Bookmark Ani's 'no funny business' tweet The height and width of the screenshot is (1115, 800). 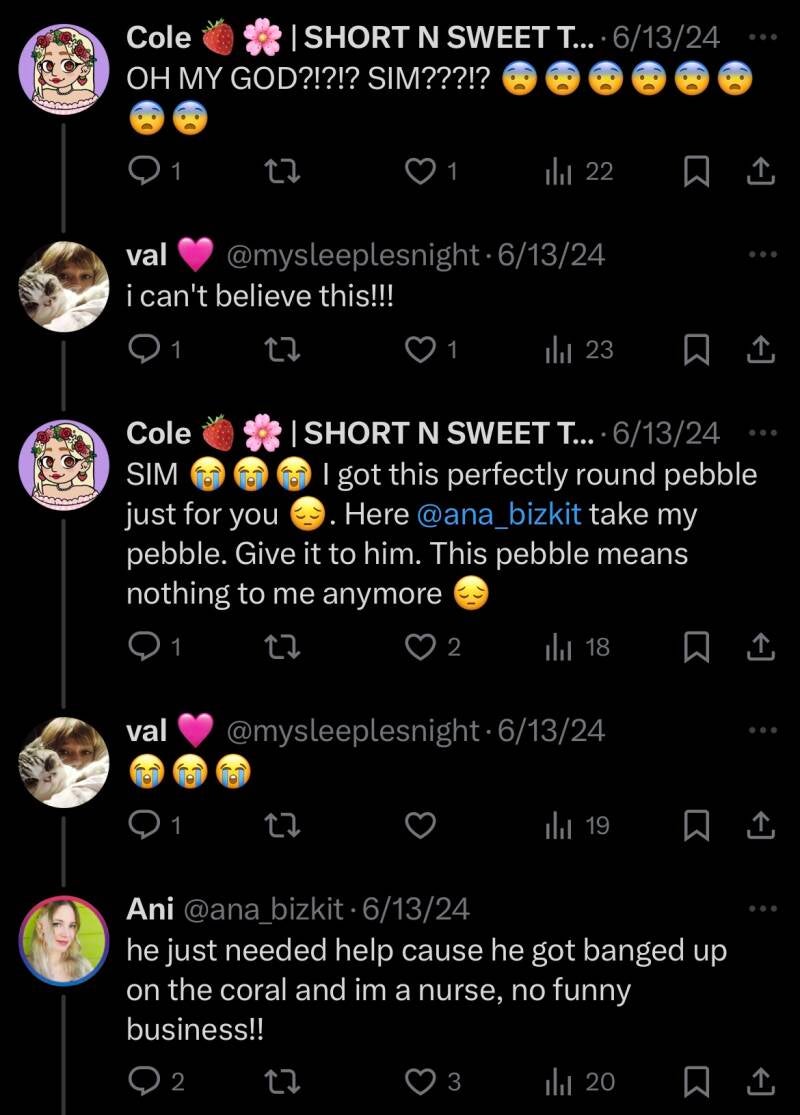pos(696,1081)
